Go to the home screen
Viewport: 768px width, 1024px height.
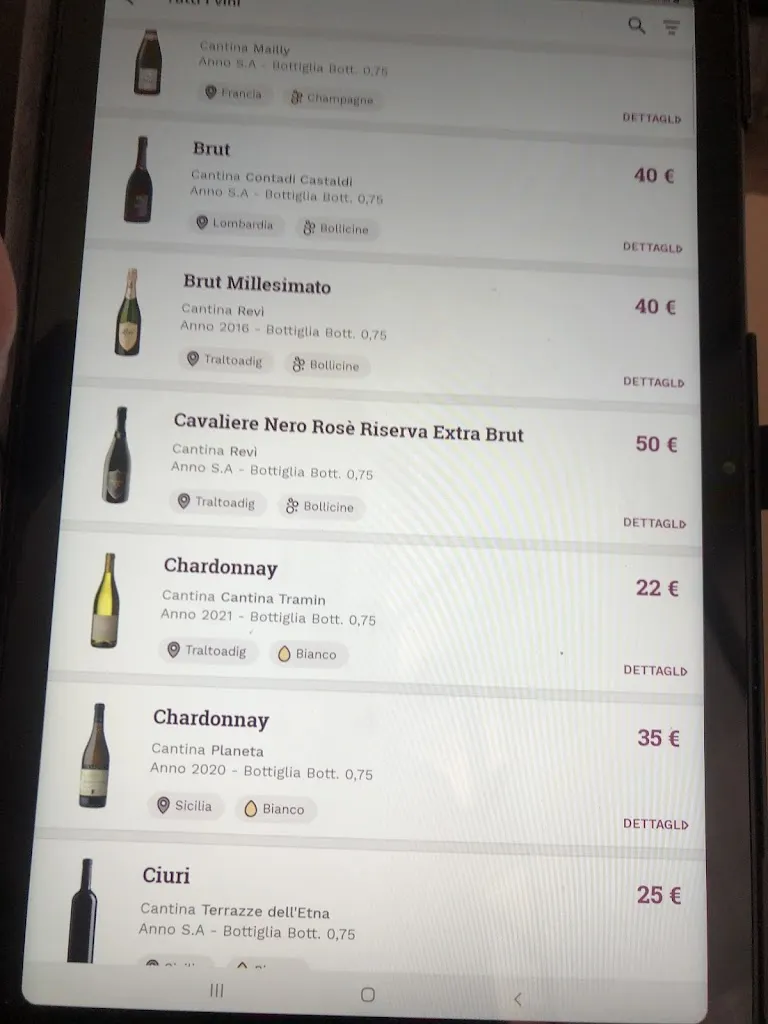pyautogui.click(x=367, y=994)
